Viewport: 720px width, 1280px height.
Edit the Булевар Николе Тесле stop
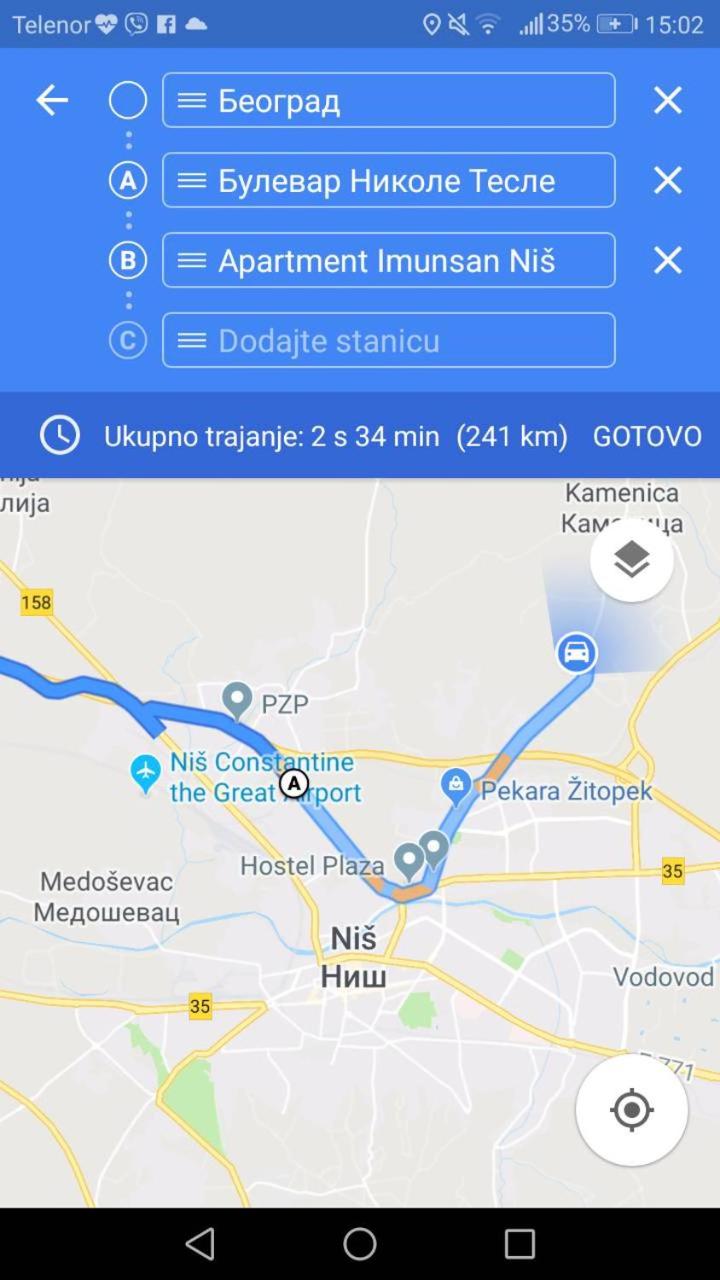tap(389, 180)
